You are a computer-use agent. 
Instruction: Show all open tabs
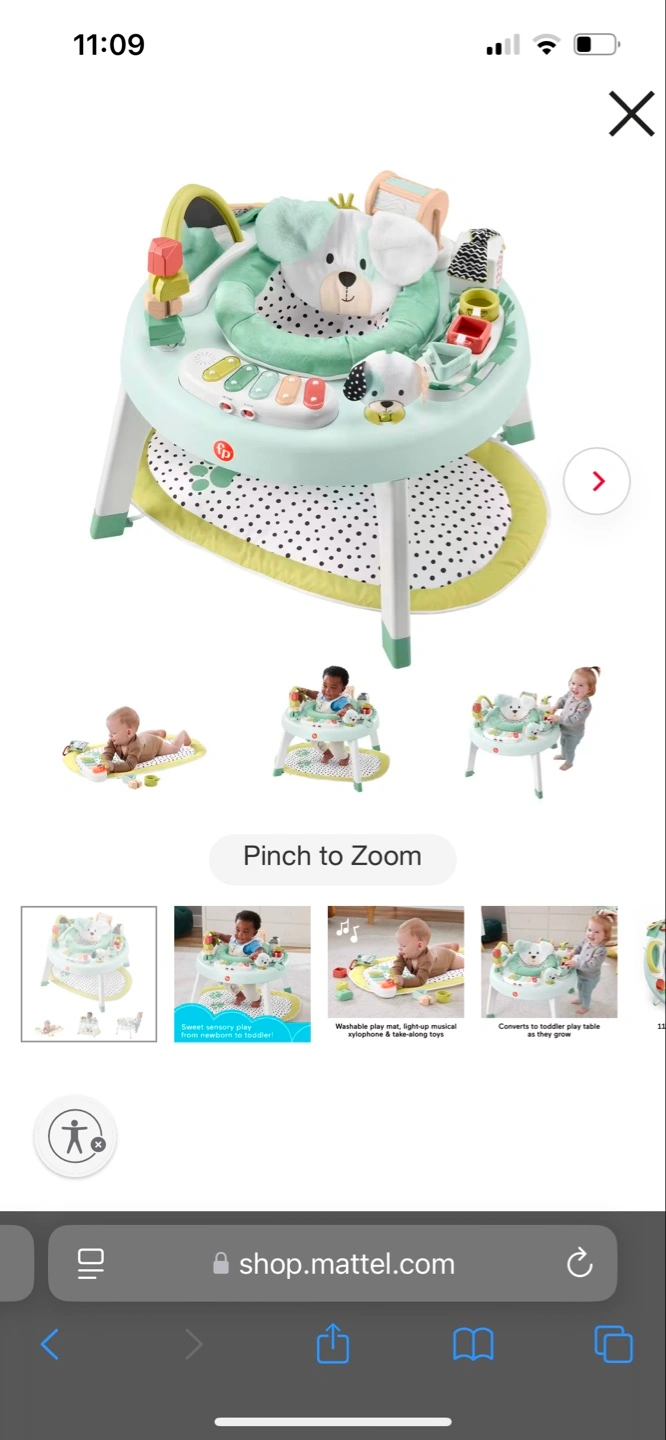pyautogui.click(x=613, y=1345)
